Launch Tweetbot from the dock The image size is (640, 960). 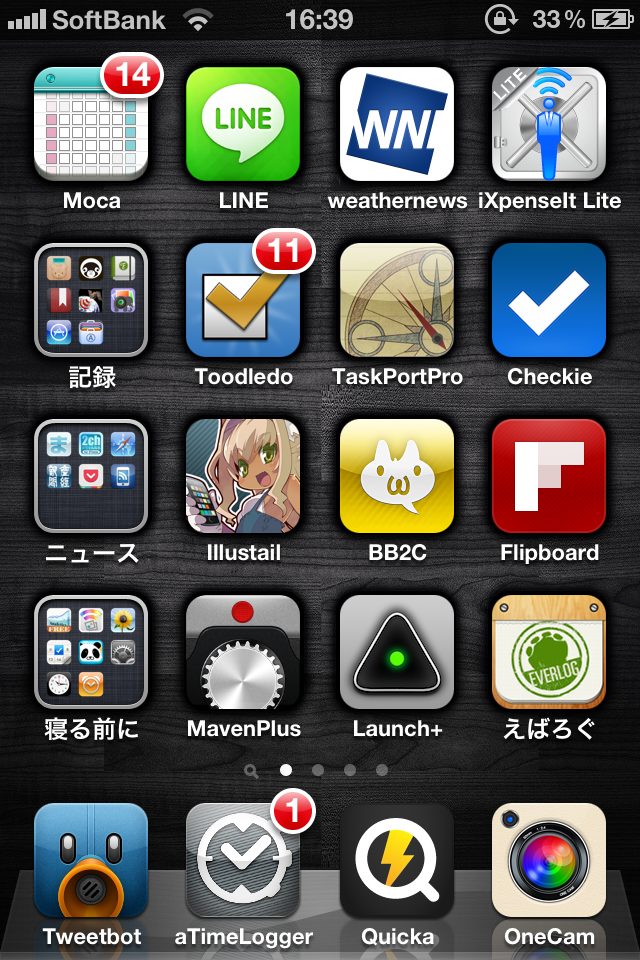click(x=91, y=860)
